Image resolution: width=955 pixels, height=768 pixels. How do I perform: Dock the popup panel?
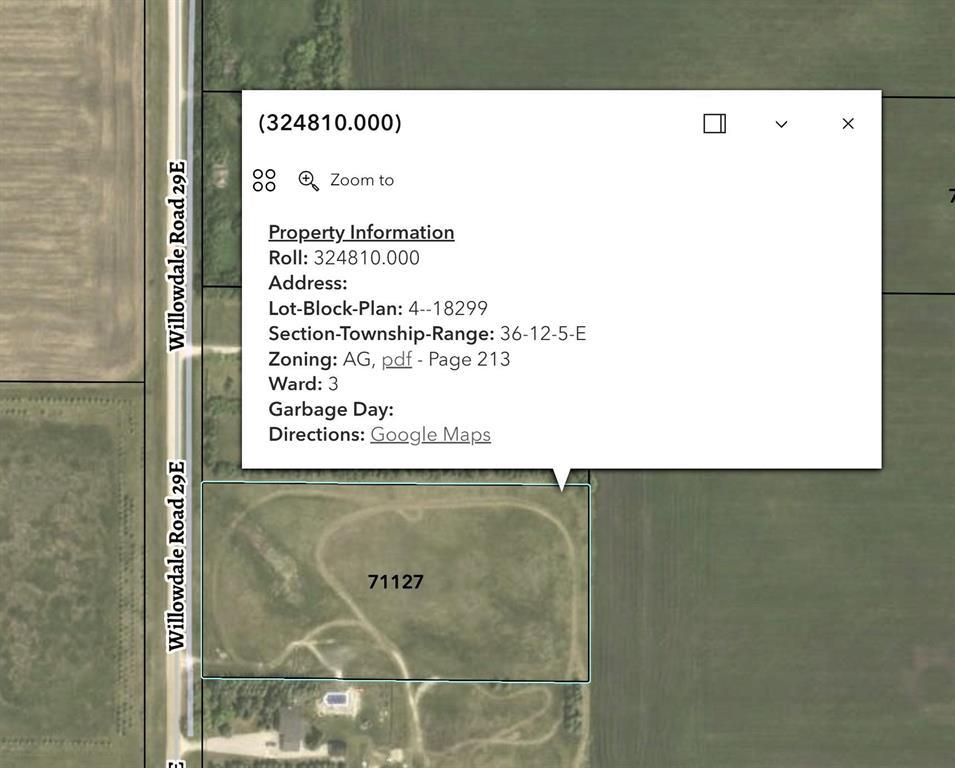click(x=714, y=123)
